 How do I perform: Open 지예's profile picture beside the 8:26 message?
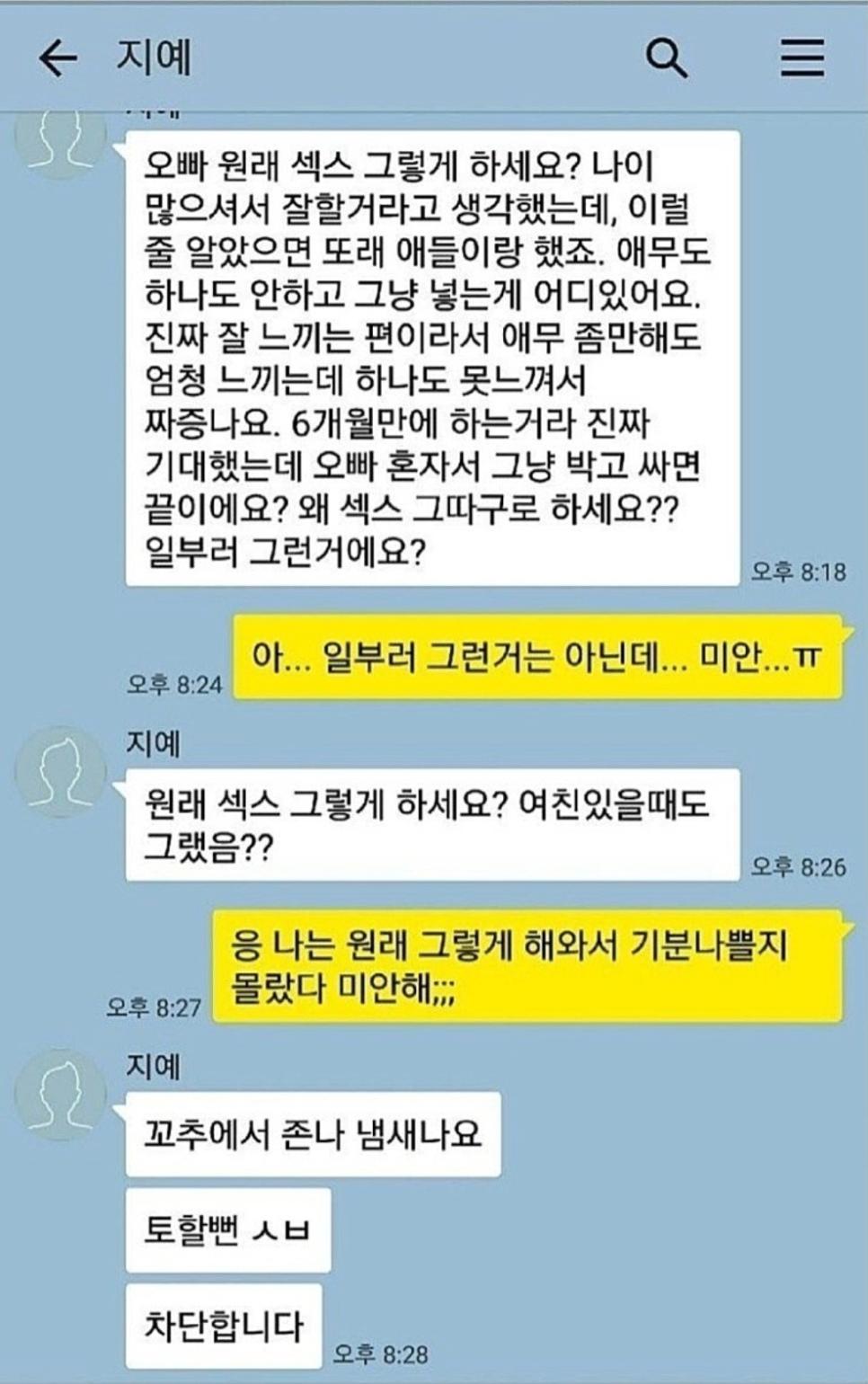click(61, 771)
